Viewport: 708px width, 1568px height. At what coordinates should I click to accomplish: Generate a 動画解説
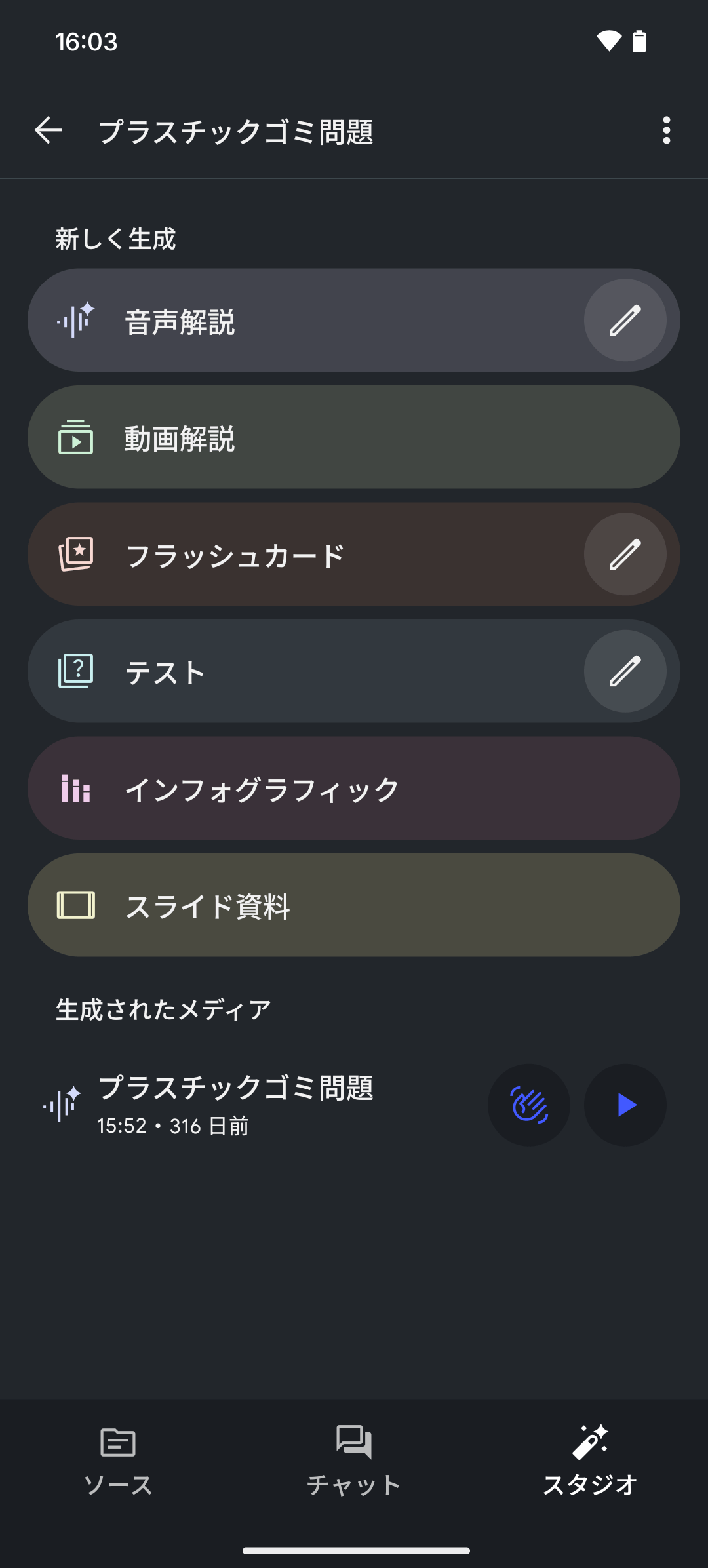click(x=354, y=437)
